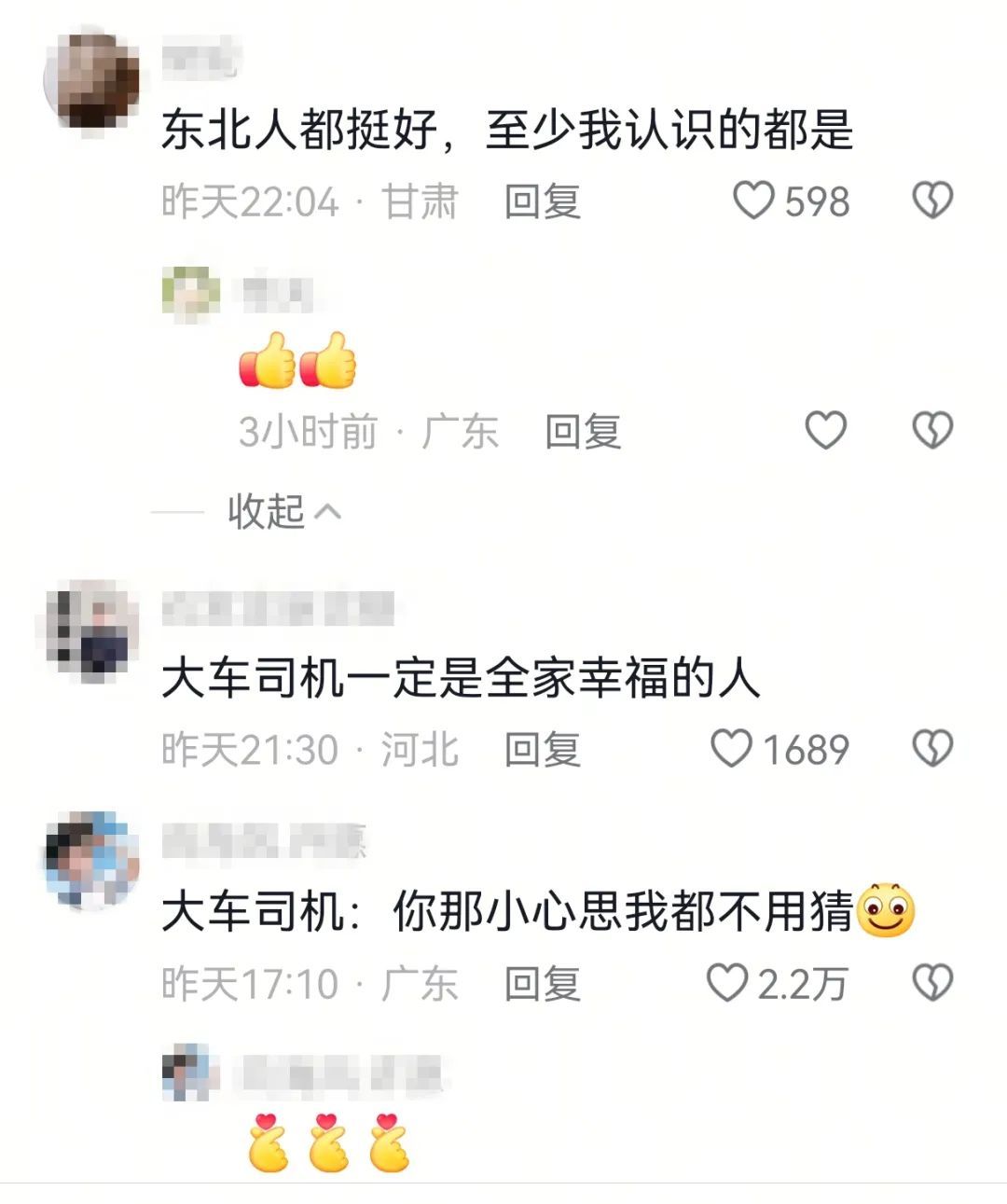Dislike the 全家幸福的人 comment
Viewport: 1007px width, 1204px height.
point(931,749)
